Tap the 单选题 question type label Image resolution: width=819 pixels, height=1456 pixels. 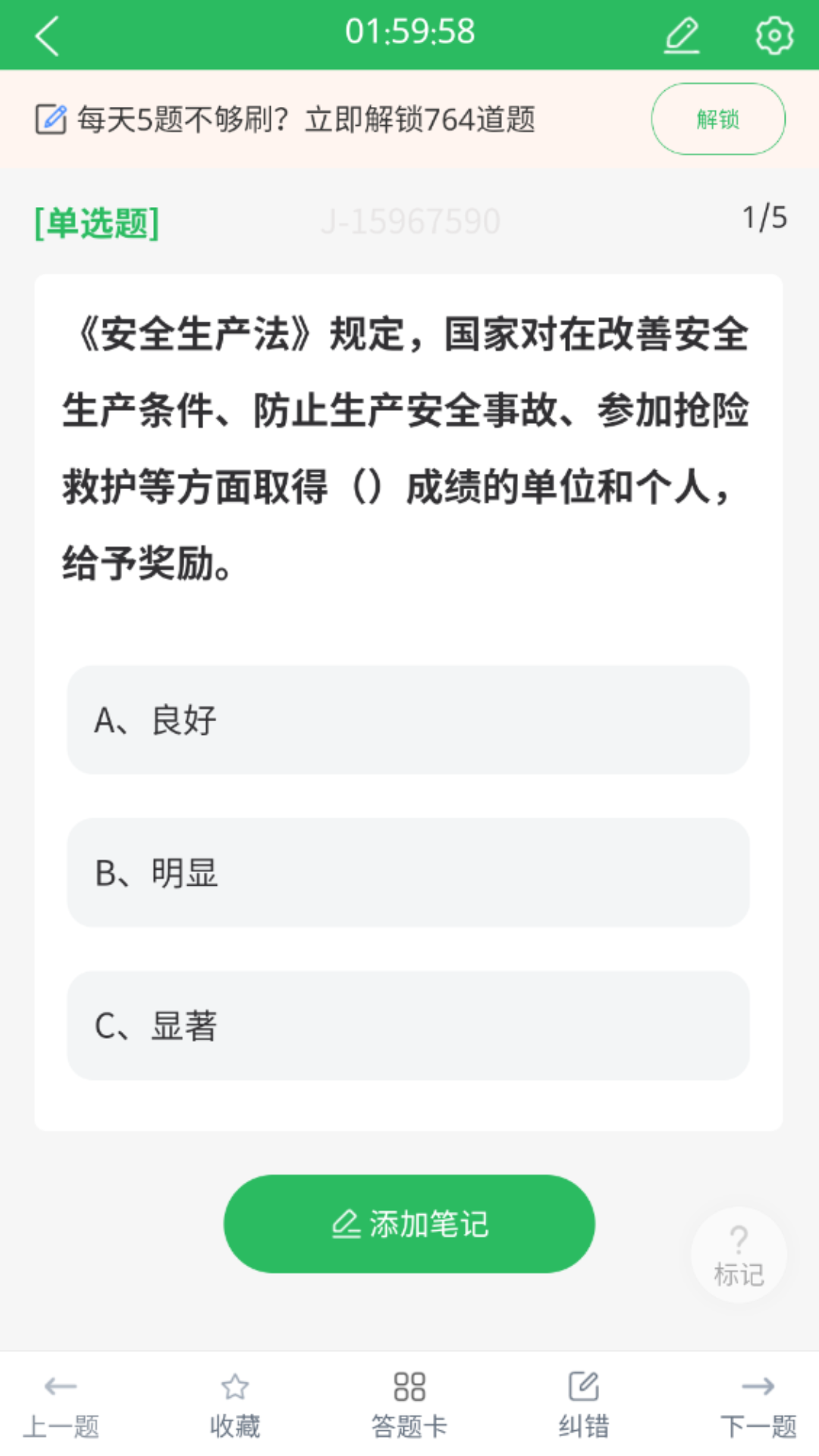point(96,222)
